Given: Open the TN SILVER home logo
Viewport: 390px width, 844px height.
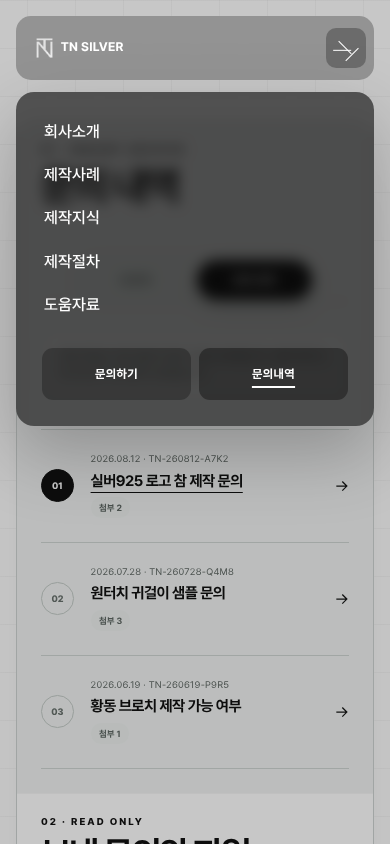Looking at the screenshot, I should tap(80, 47).
